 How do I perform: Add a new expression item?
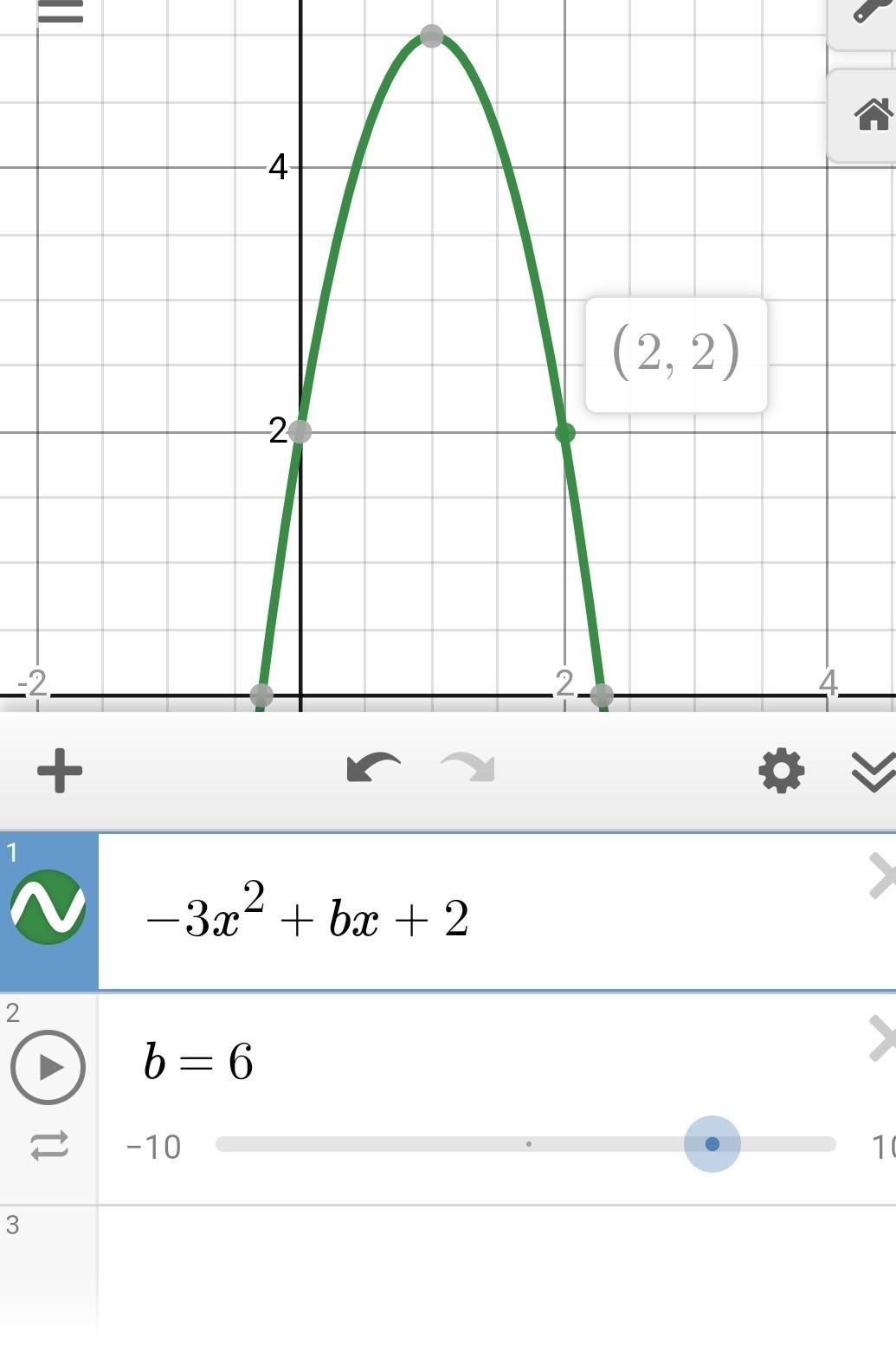pos(60,771)
